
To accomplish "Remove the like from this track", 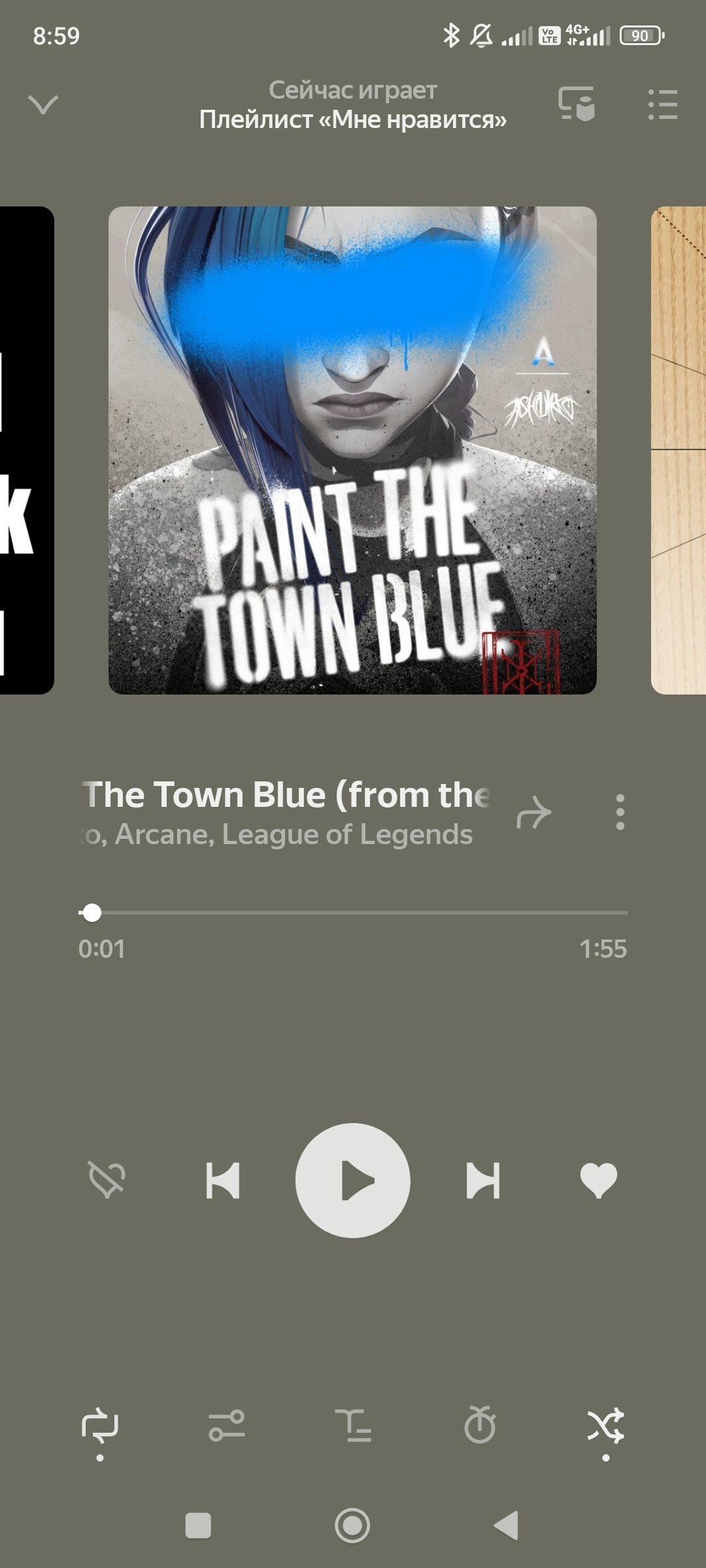I will click(x=598, y=1180).
